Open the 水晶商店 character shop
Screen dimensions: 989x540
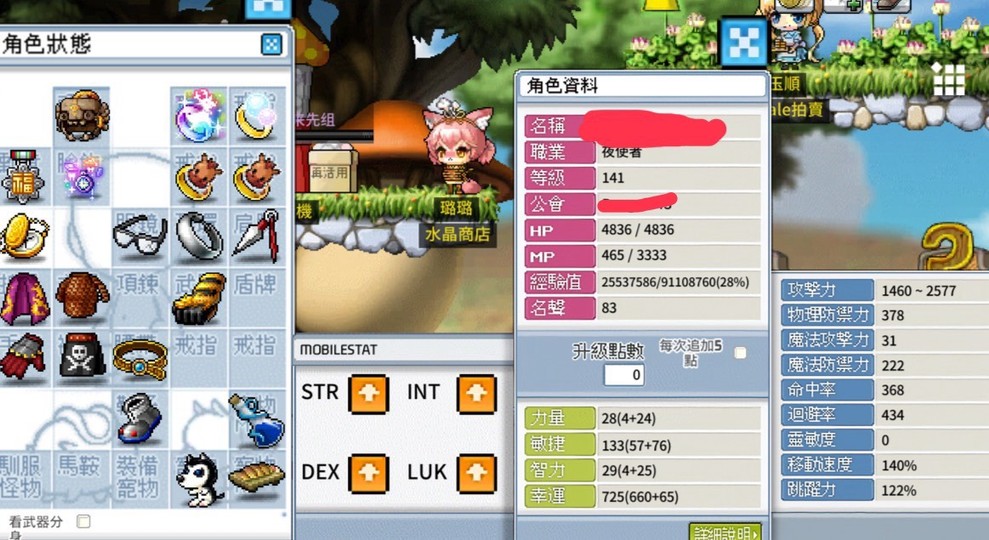coord(457,235)
